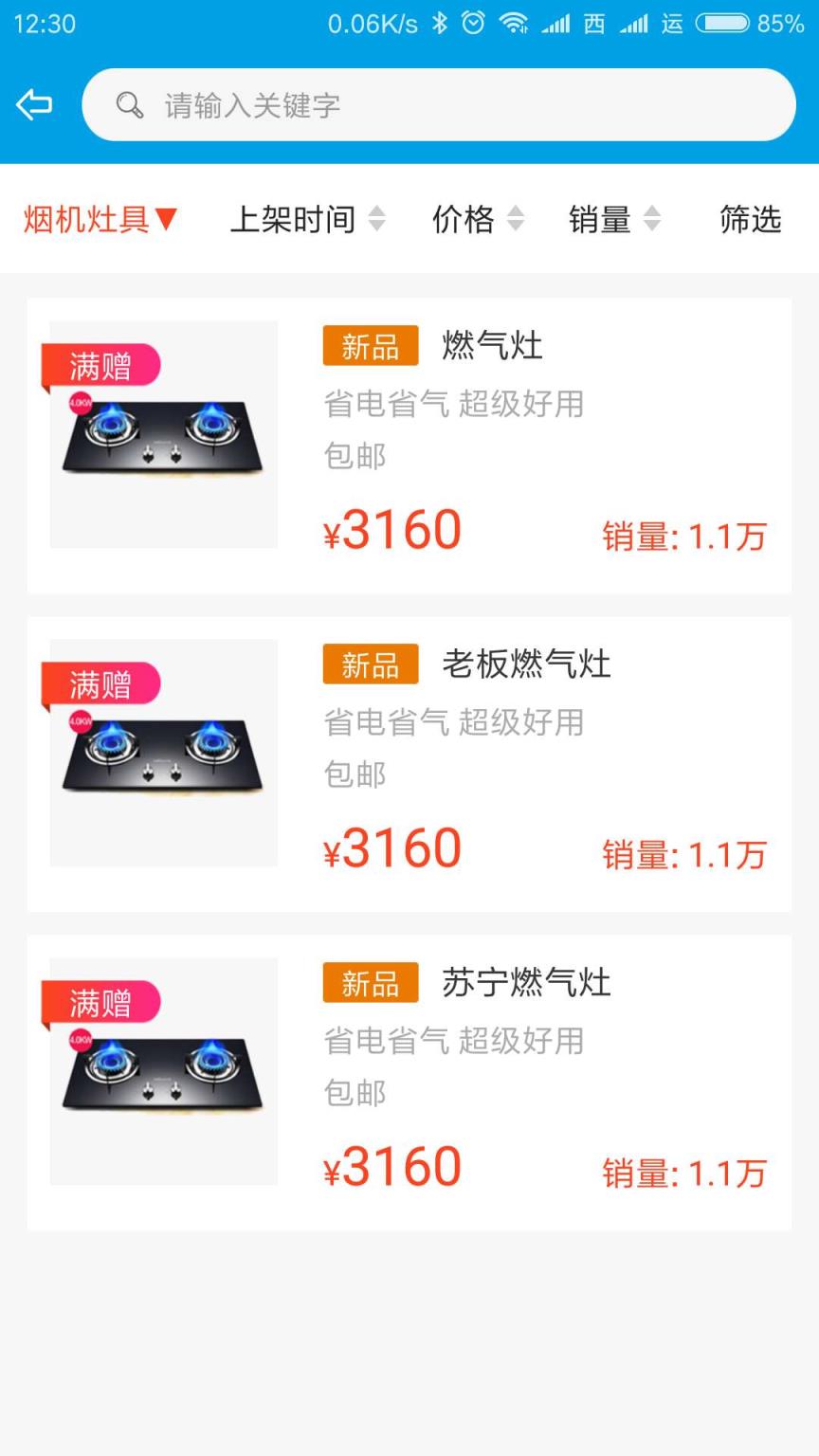Open the 燃气灶 product link
This screenshot has width=819, height=1456.
(x=492, y=346)
